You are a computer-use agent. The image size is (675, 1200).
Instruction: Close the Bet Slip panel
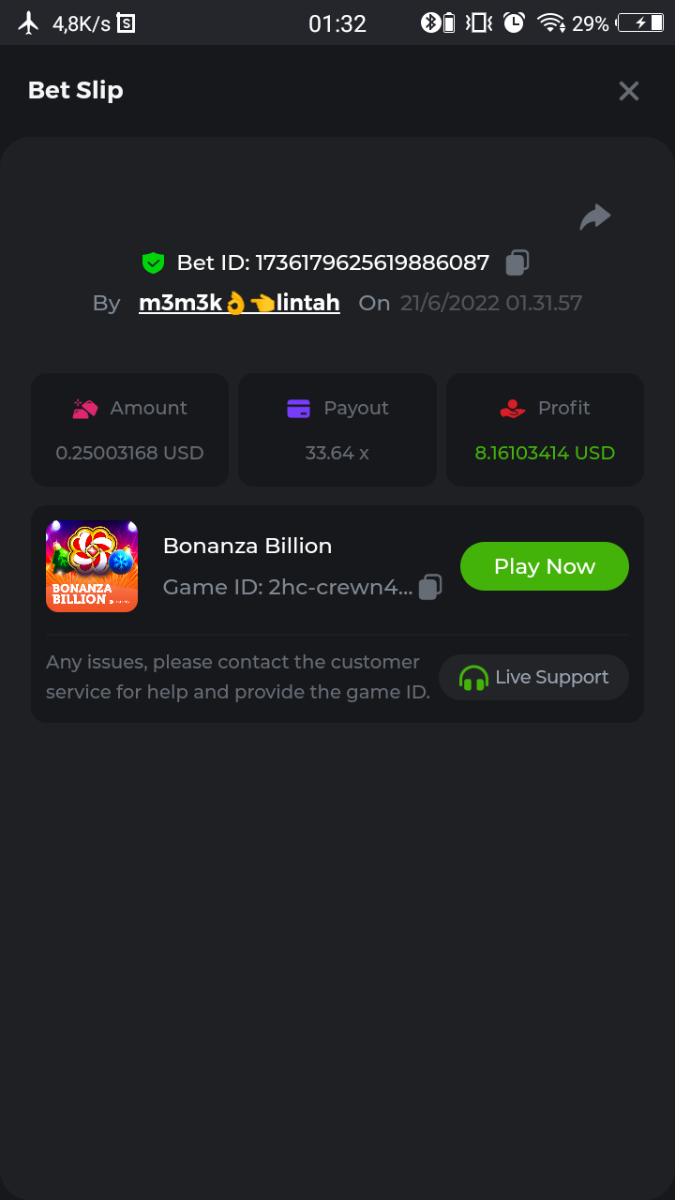click(628, 91)
